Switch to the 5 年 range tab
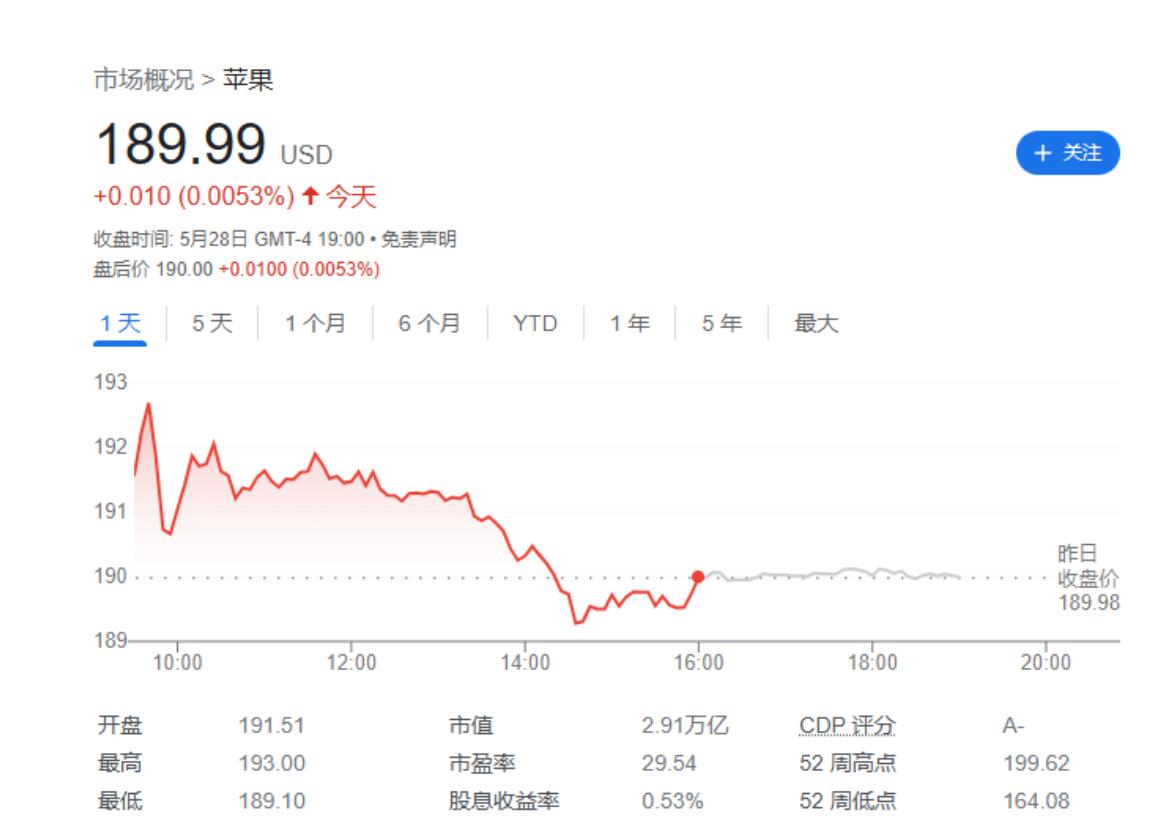 (x=721, y=323)
